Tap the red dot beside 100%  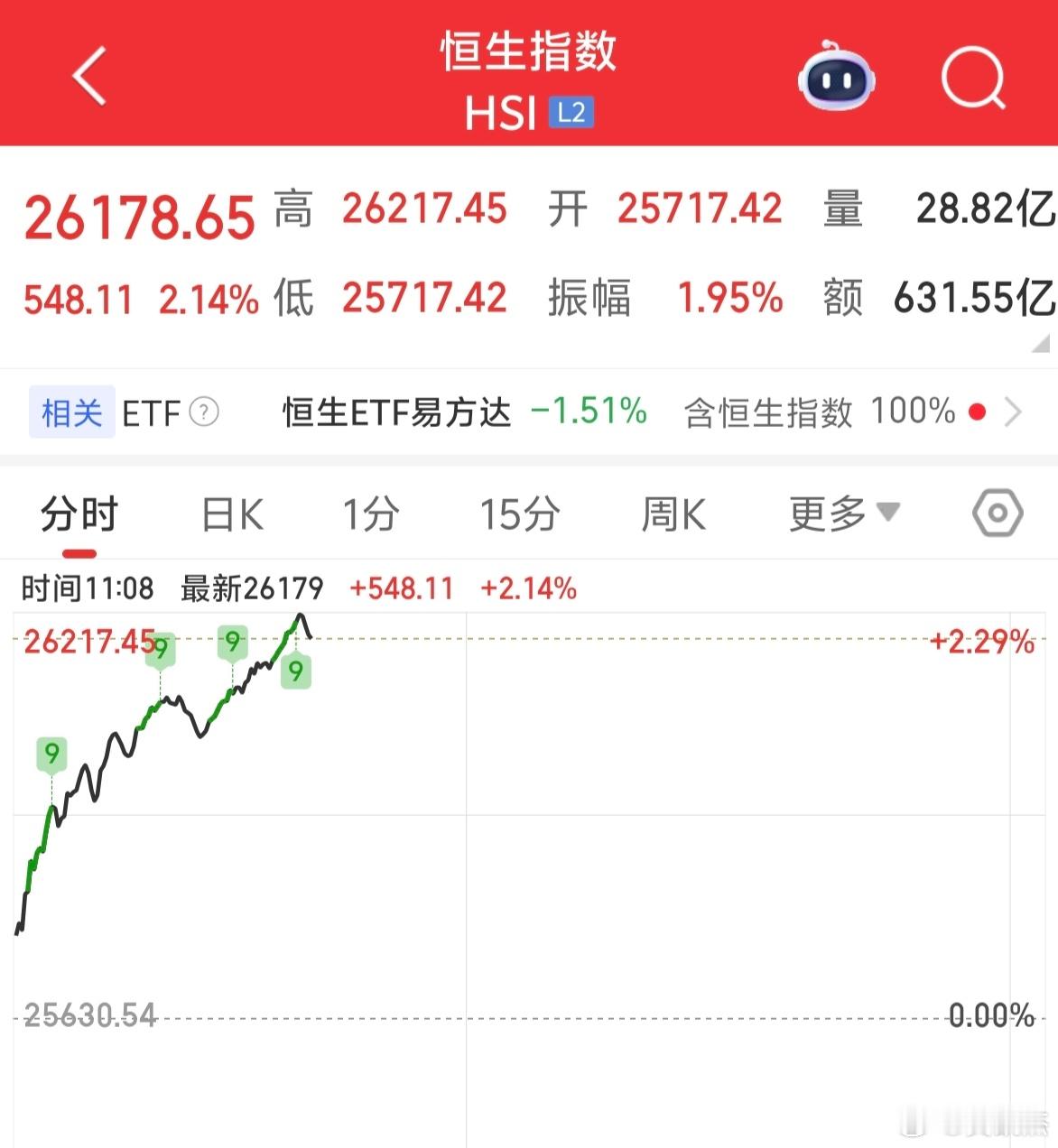point(978,412)
